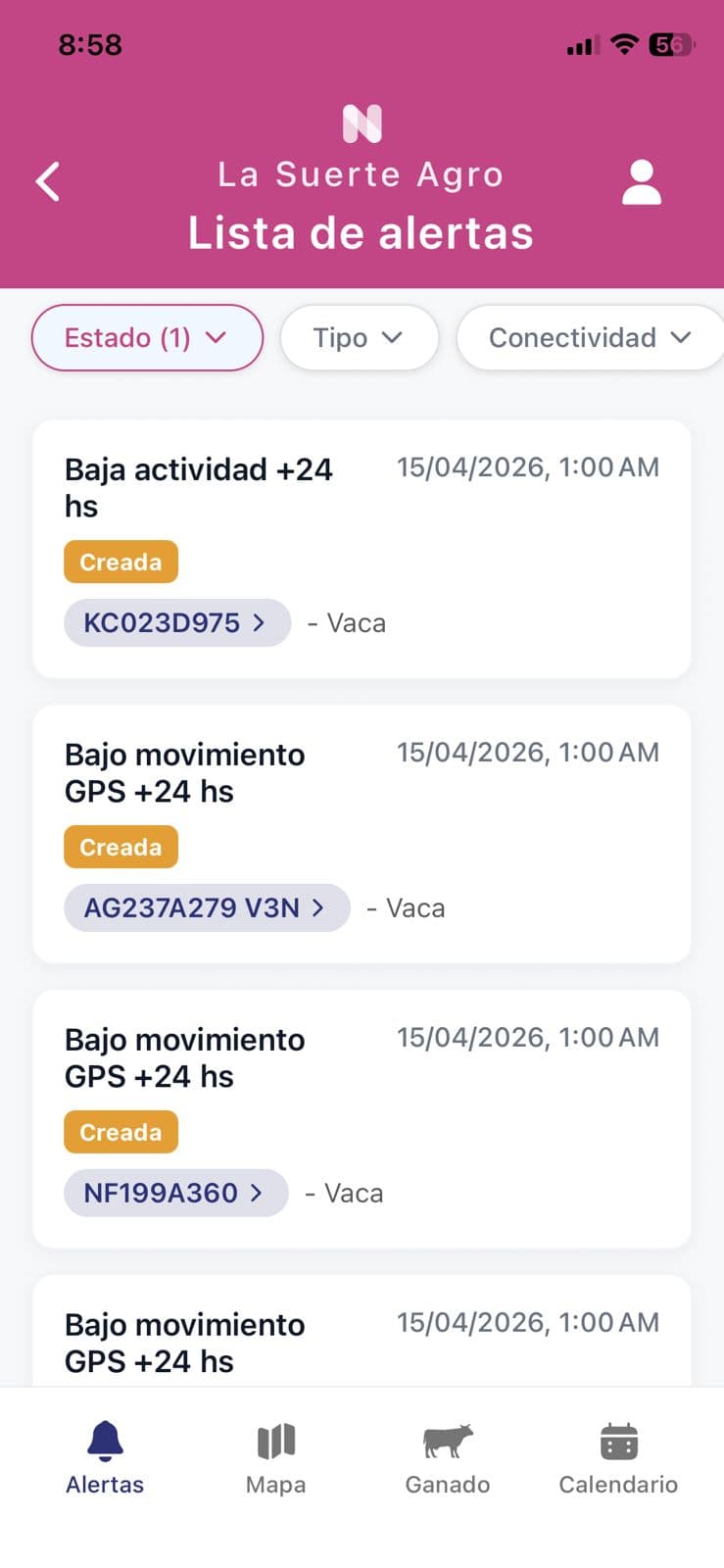The height and width of the screenshot is (1568, 724).
Task: Expand animal tag AG237A279 V3N
Action: pyautogui.click(x=206, y=907)
